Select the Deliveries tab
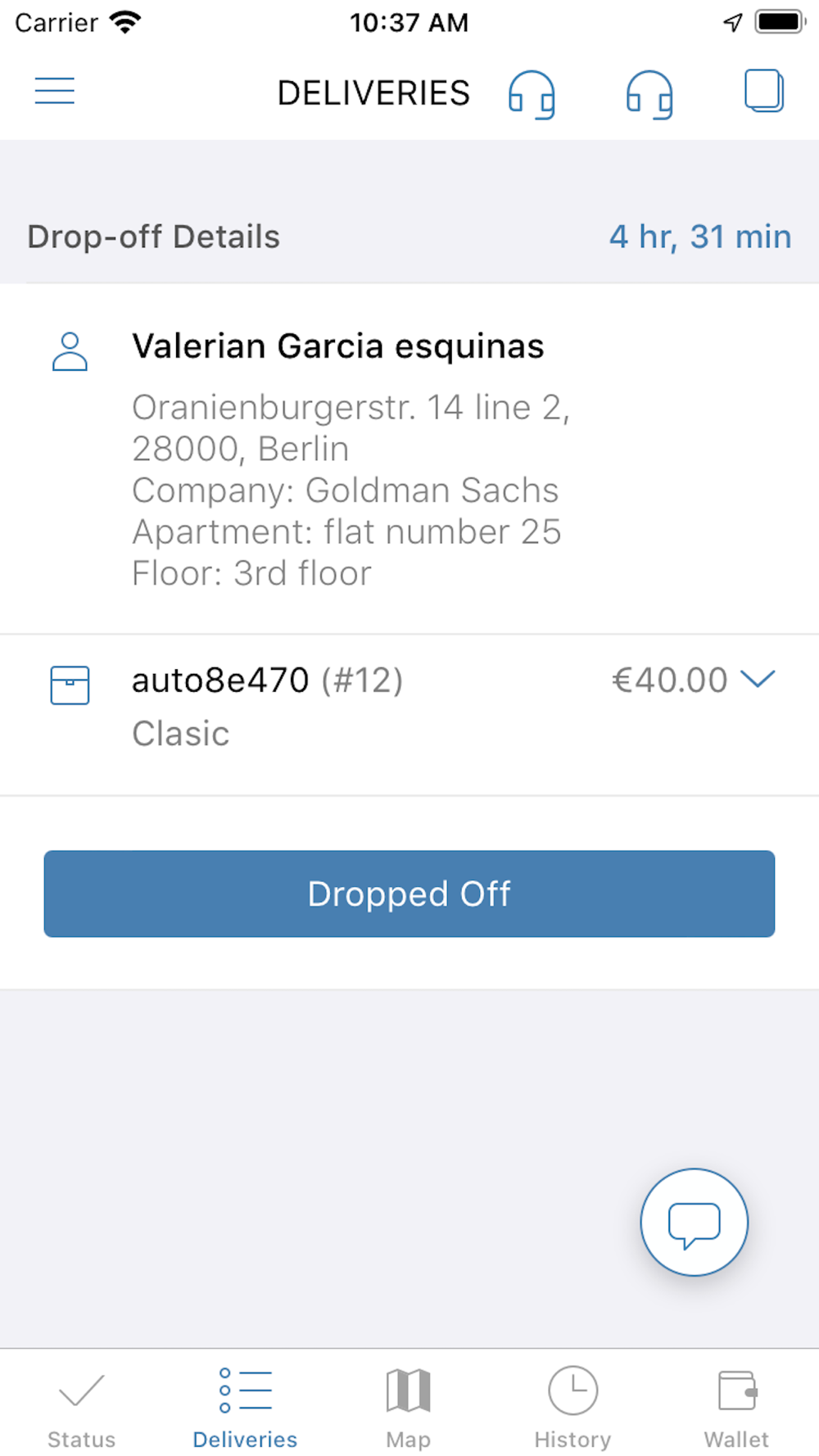The image size is (819, 1456). click(246, 1407)
